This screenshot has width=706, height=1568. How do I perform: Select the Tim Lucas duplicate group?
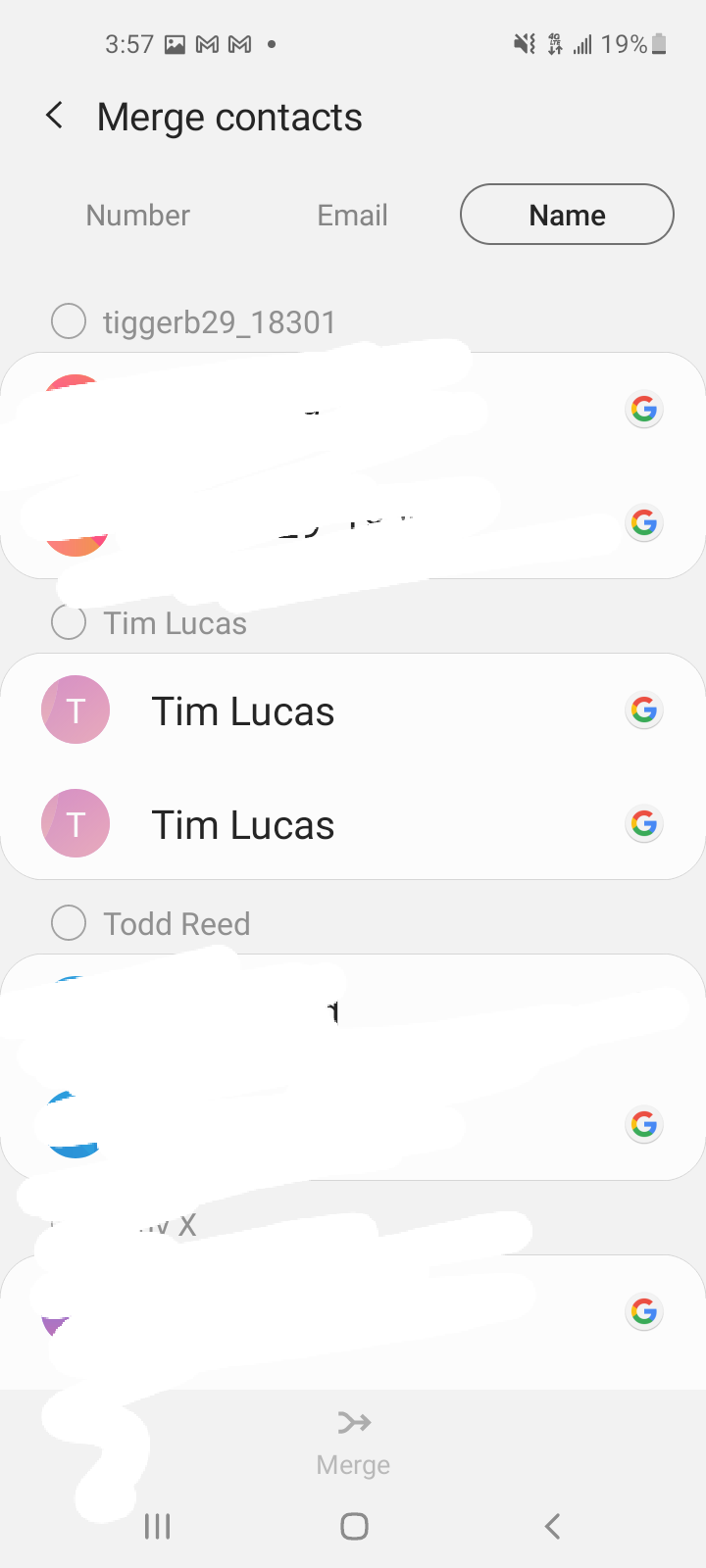69,622
